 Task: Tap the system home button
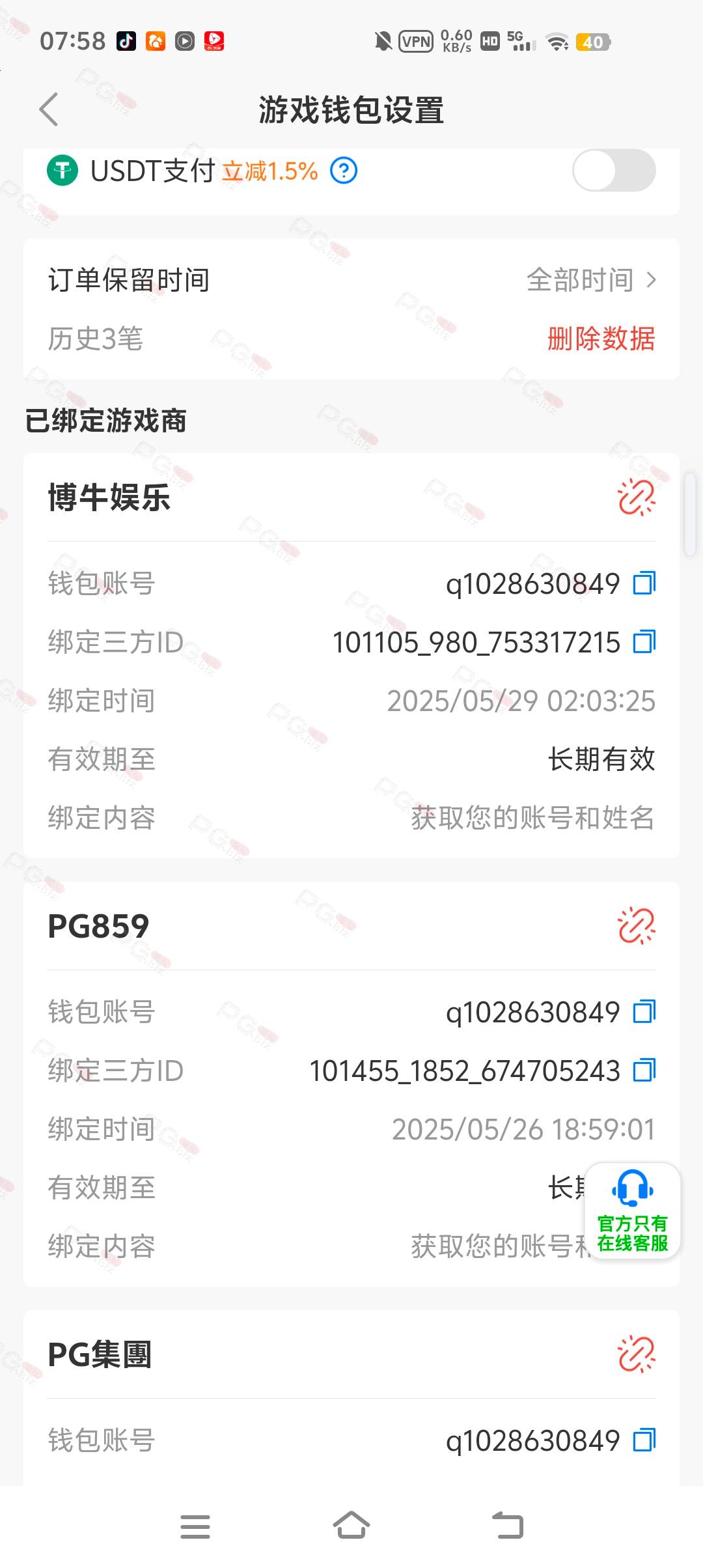coord(351,1526)
